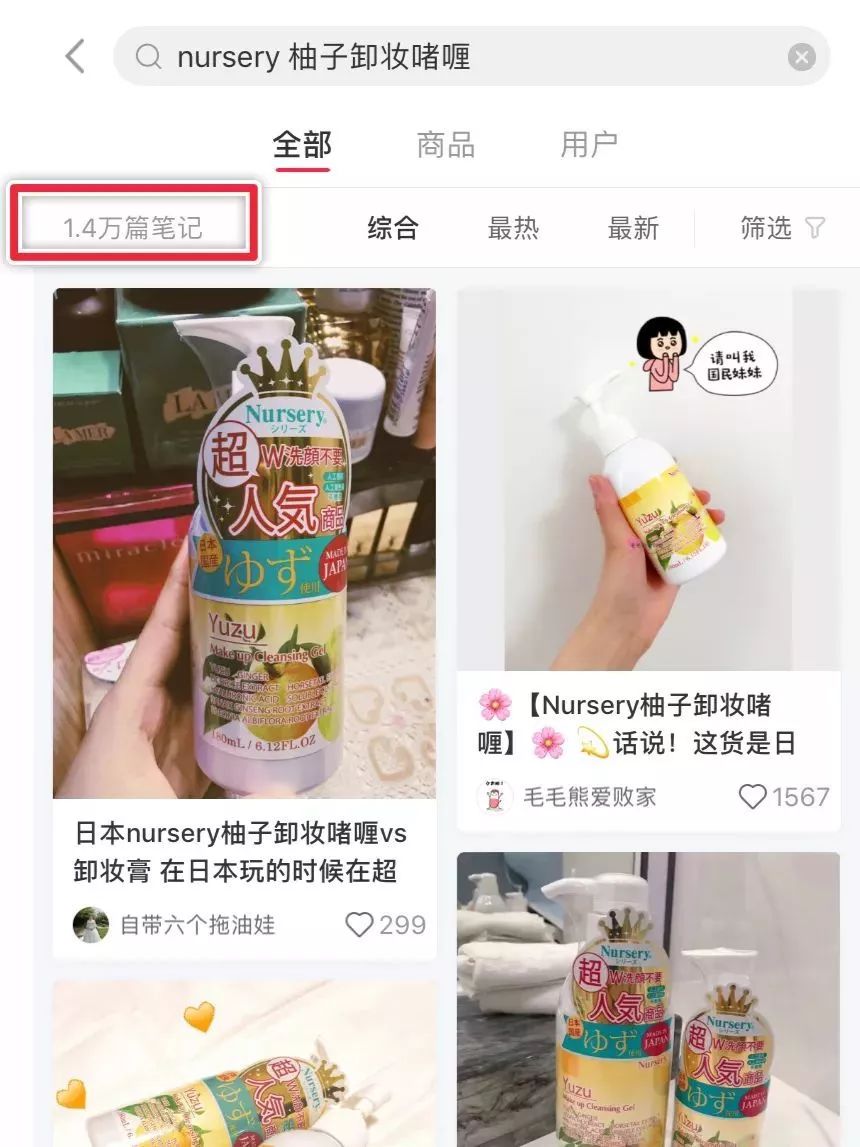This screenshot has width=860, height=1147.
Task: Select the 用户 tab
Action: (x=588, y=145)
